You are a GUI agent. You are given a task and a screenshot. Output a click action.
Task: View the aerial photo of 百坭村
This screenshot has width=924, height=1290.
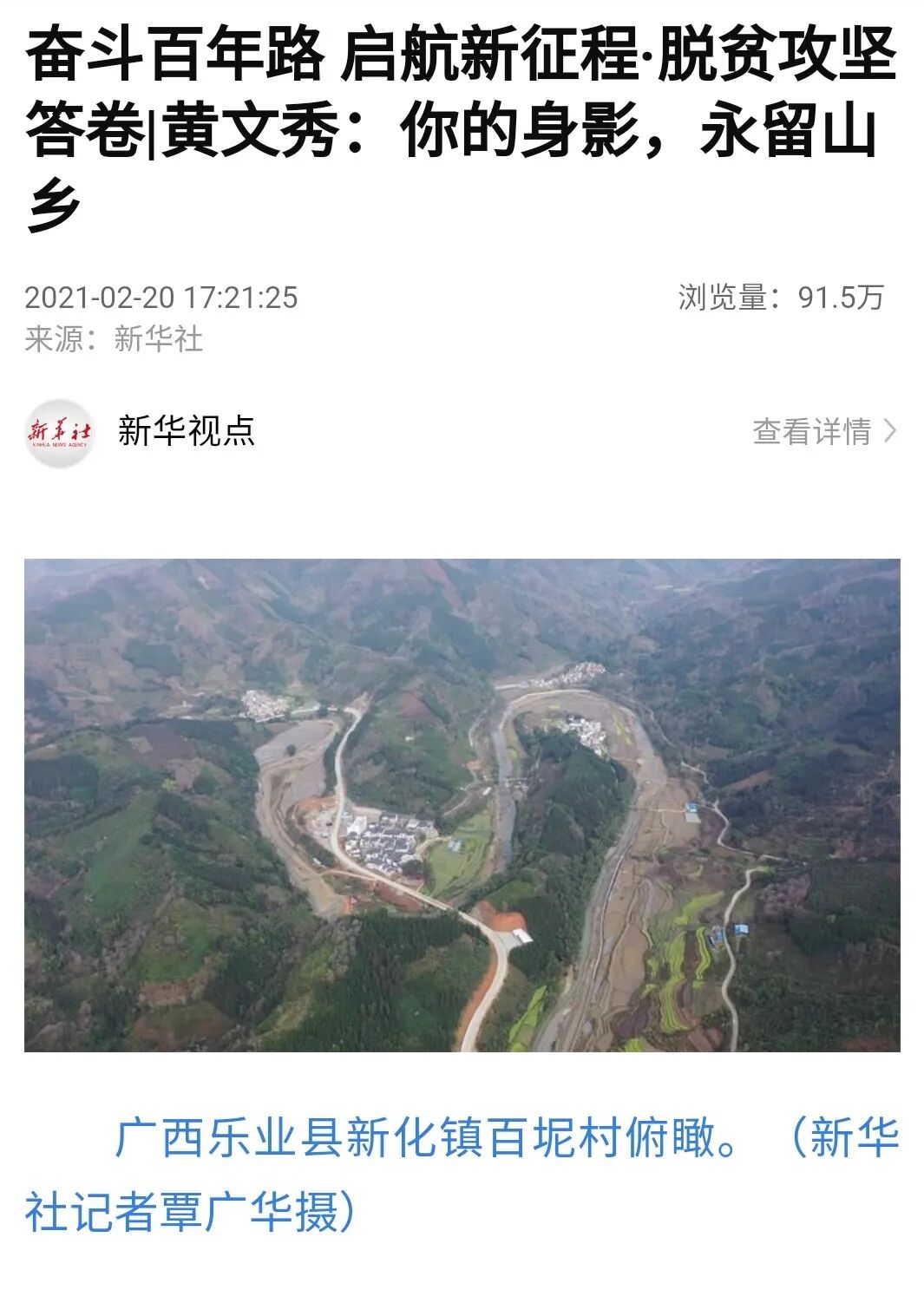coord(462,805)
